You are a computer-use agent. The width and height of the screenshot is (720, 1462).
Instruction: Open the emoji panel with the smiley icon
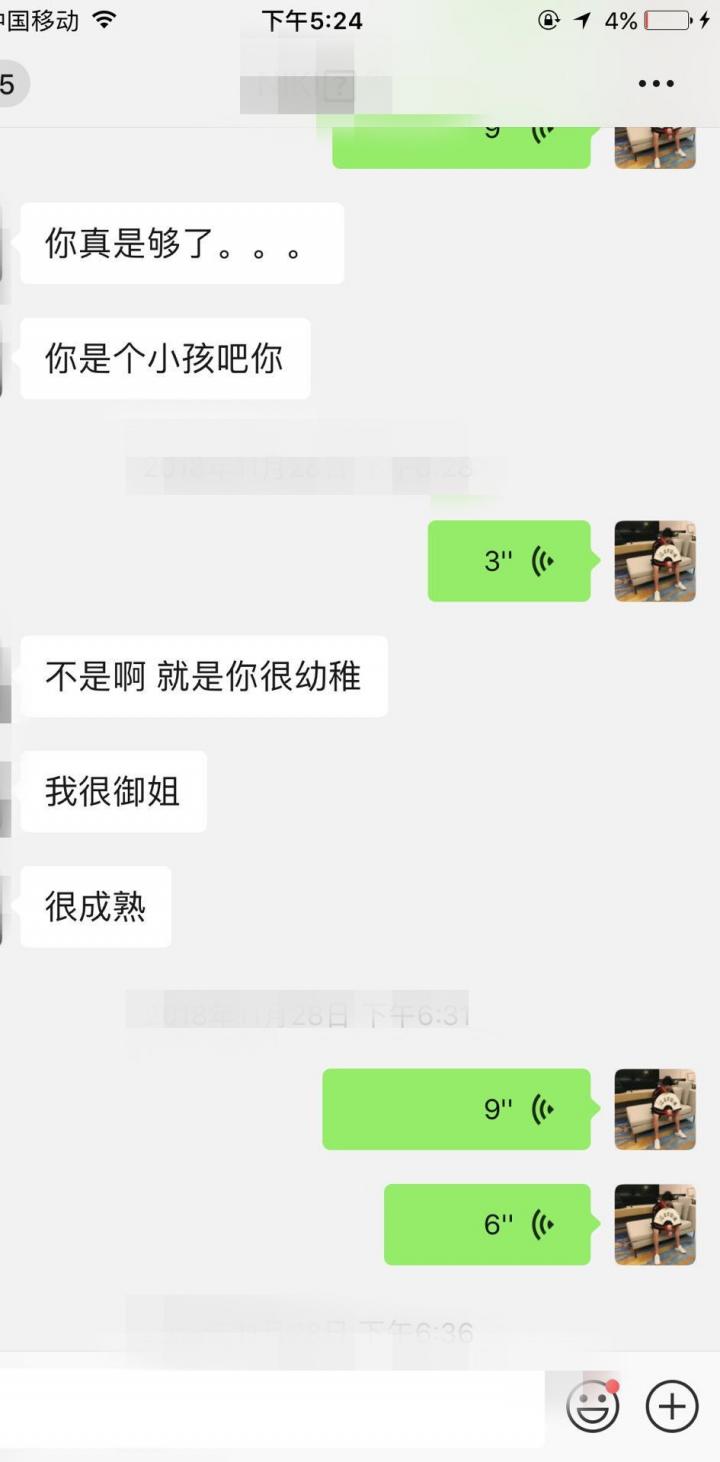click(x=592, y=1406)
